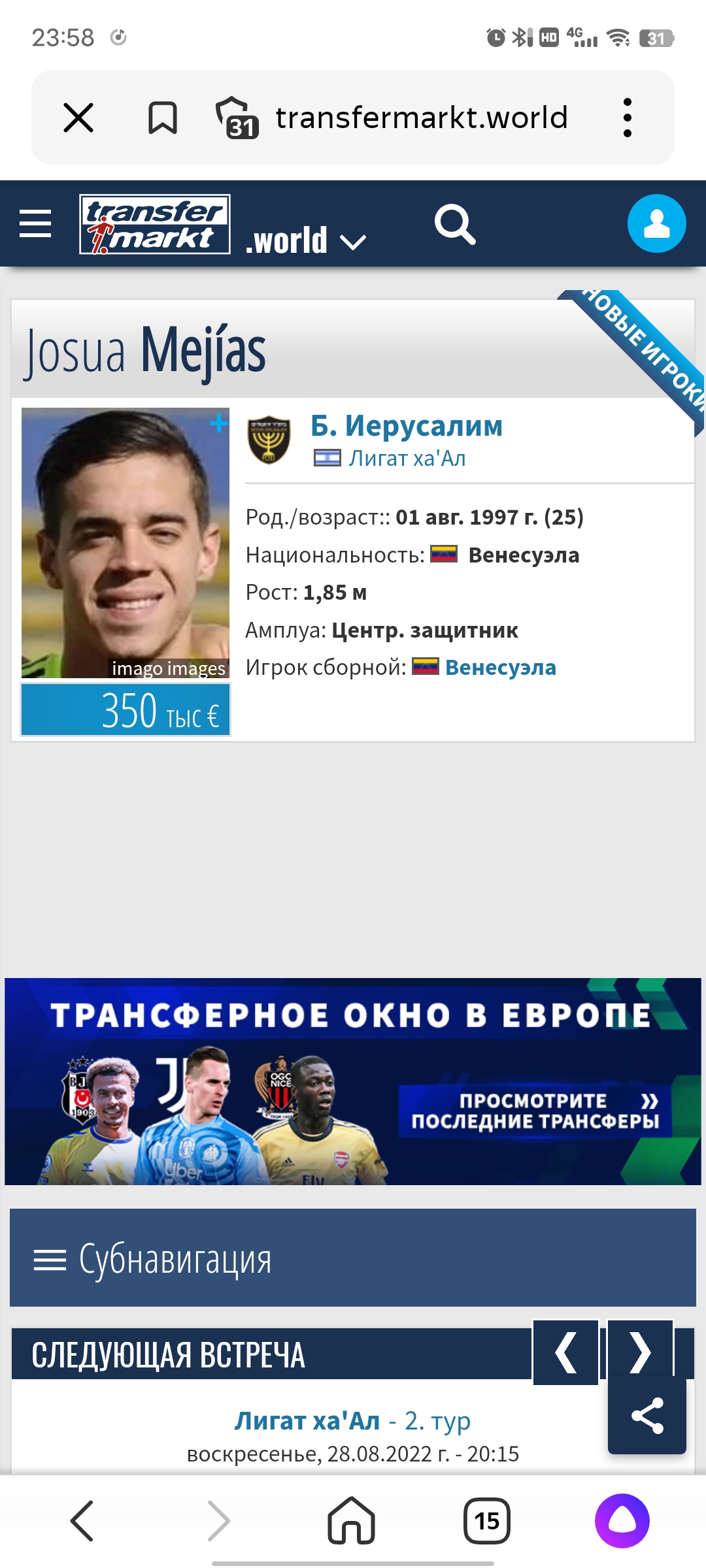Open transfer window banner latest transfers

click(x=535, y=1111)
